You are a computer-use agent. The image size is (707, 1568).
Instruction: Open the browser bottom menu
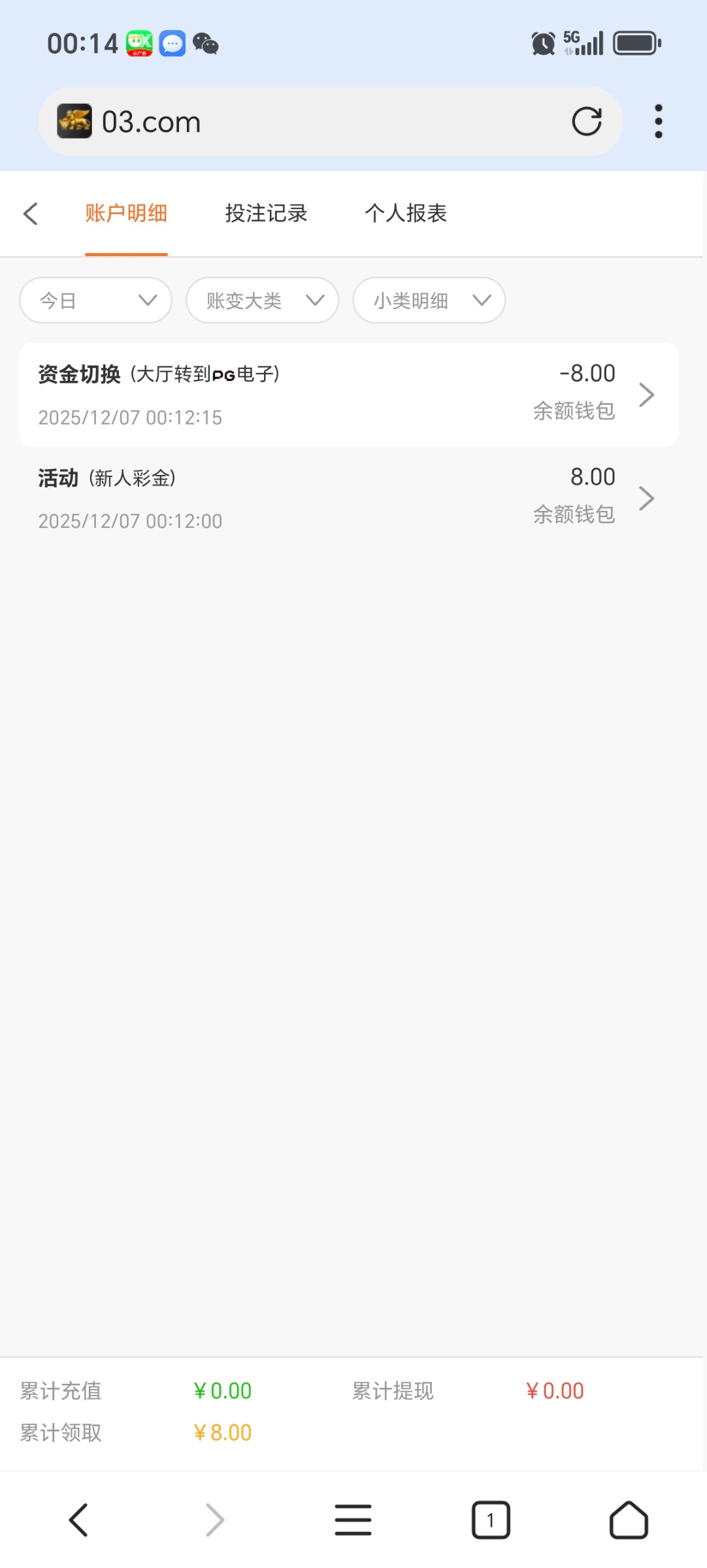pos(353,1520)
